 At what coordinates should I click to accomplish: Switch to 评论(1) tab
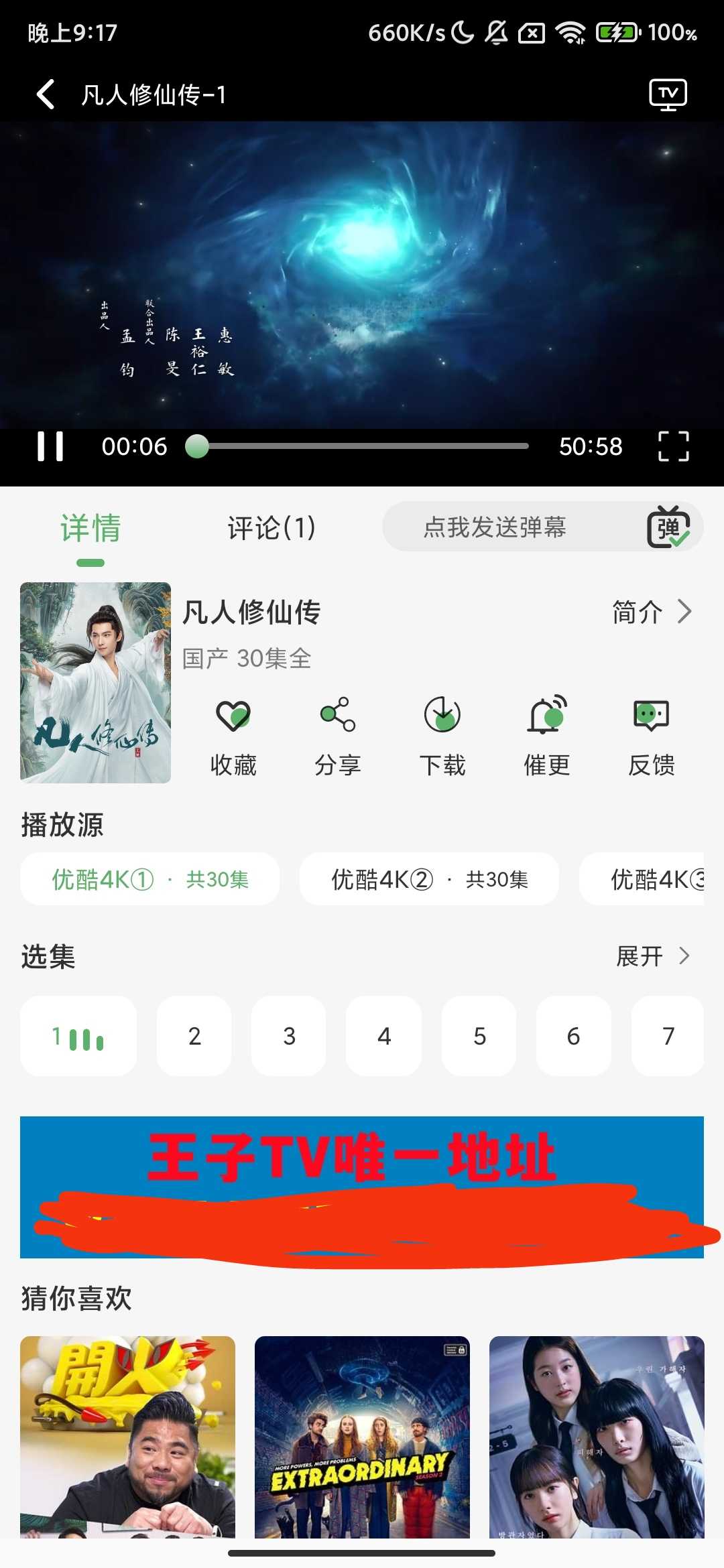[271, 528]
